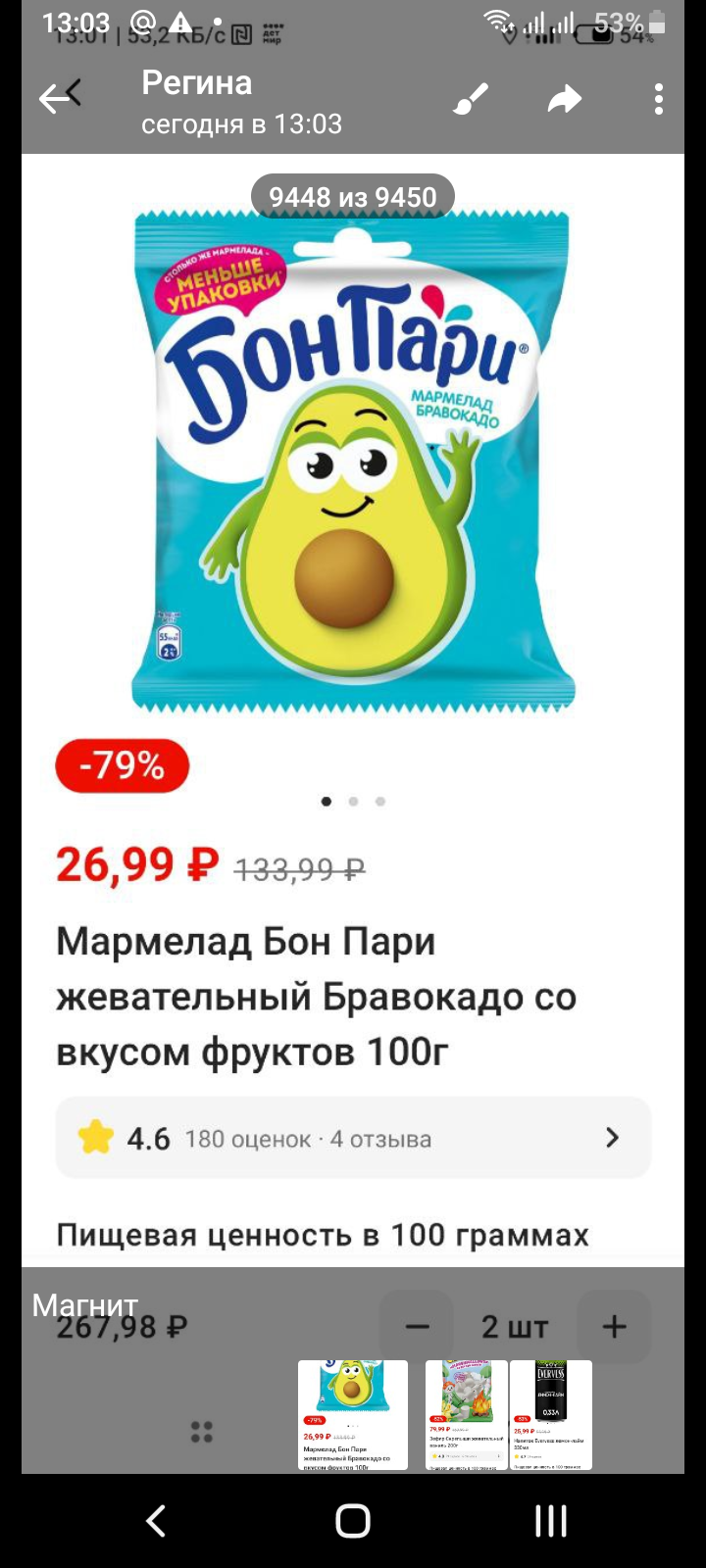The image size is (706, 1568).
Task: Open the gallery grid view
Action: 202,1432
